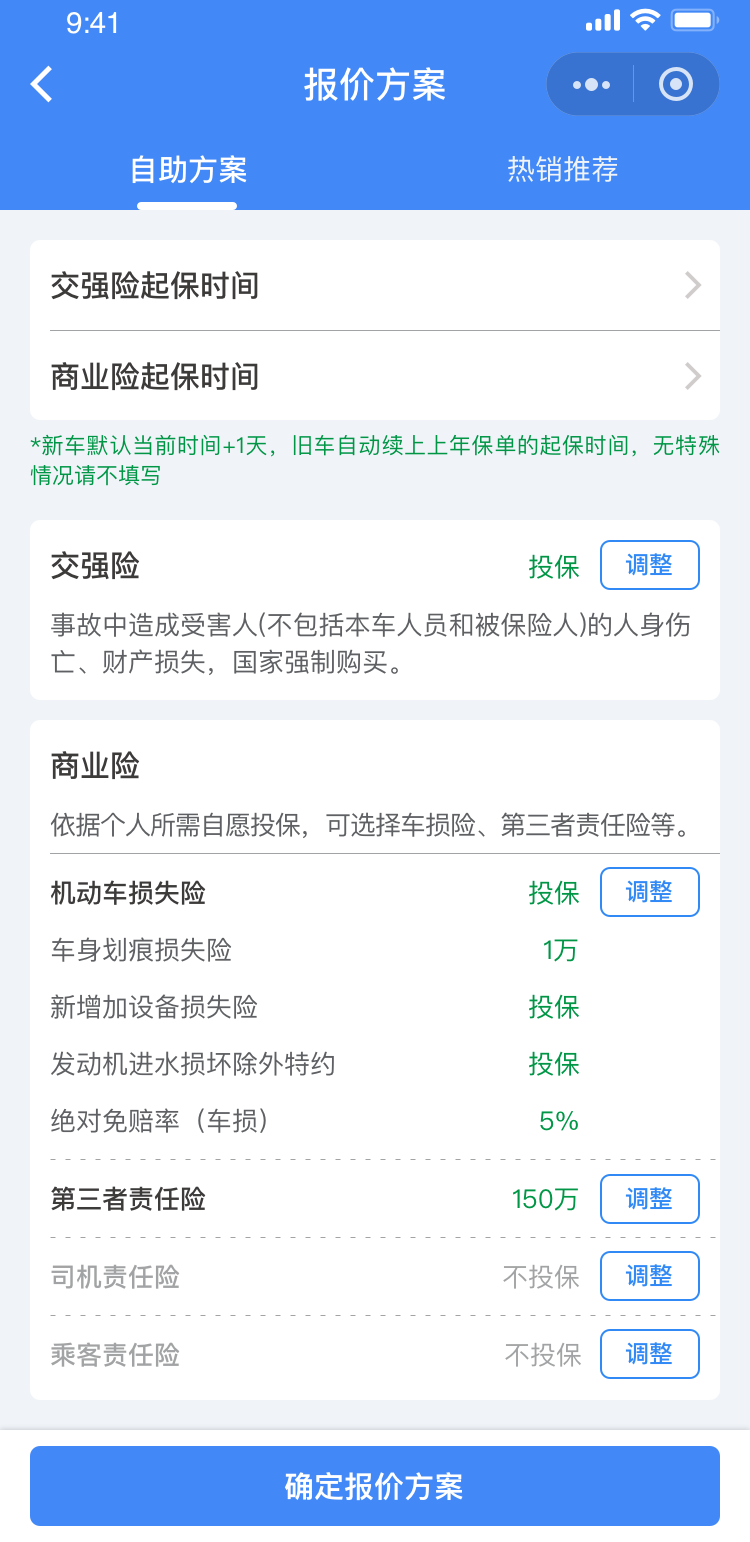This screenshot has width=750, height=1542.
Task: Adjust 机动车损失险 coverage
Action: [650, 892]
